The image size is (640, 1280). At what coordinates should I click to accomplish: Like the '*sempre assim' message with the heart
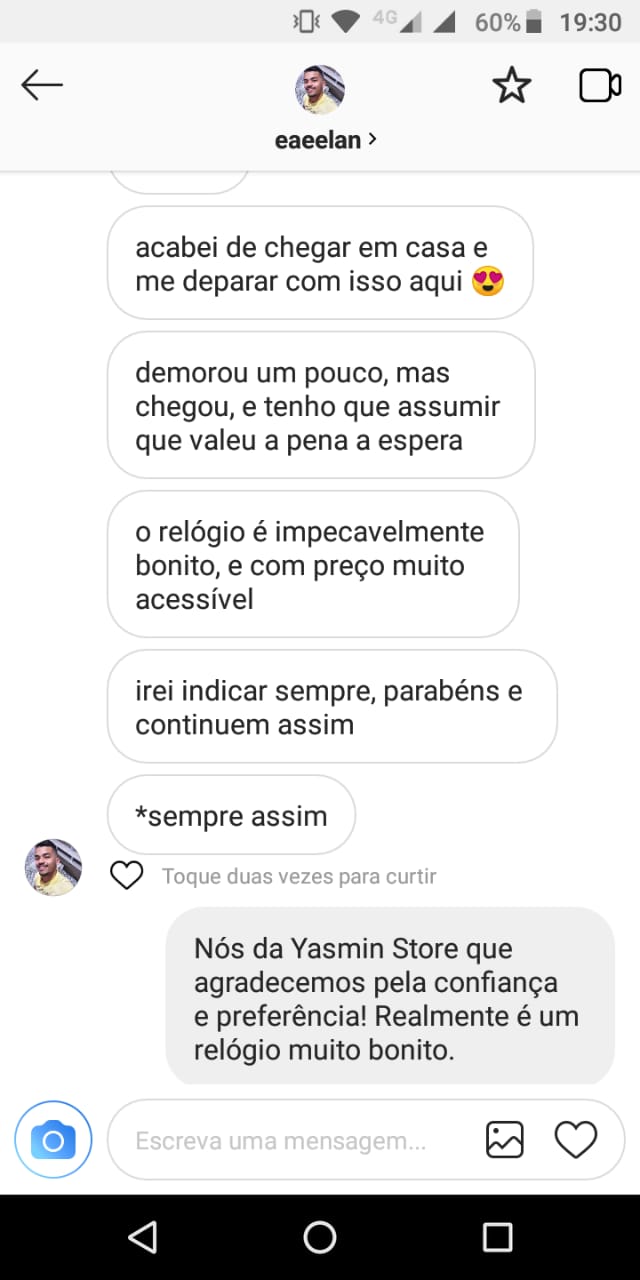coord(127,876)
